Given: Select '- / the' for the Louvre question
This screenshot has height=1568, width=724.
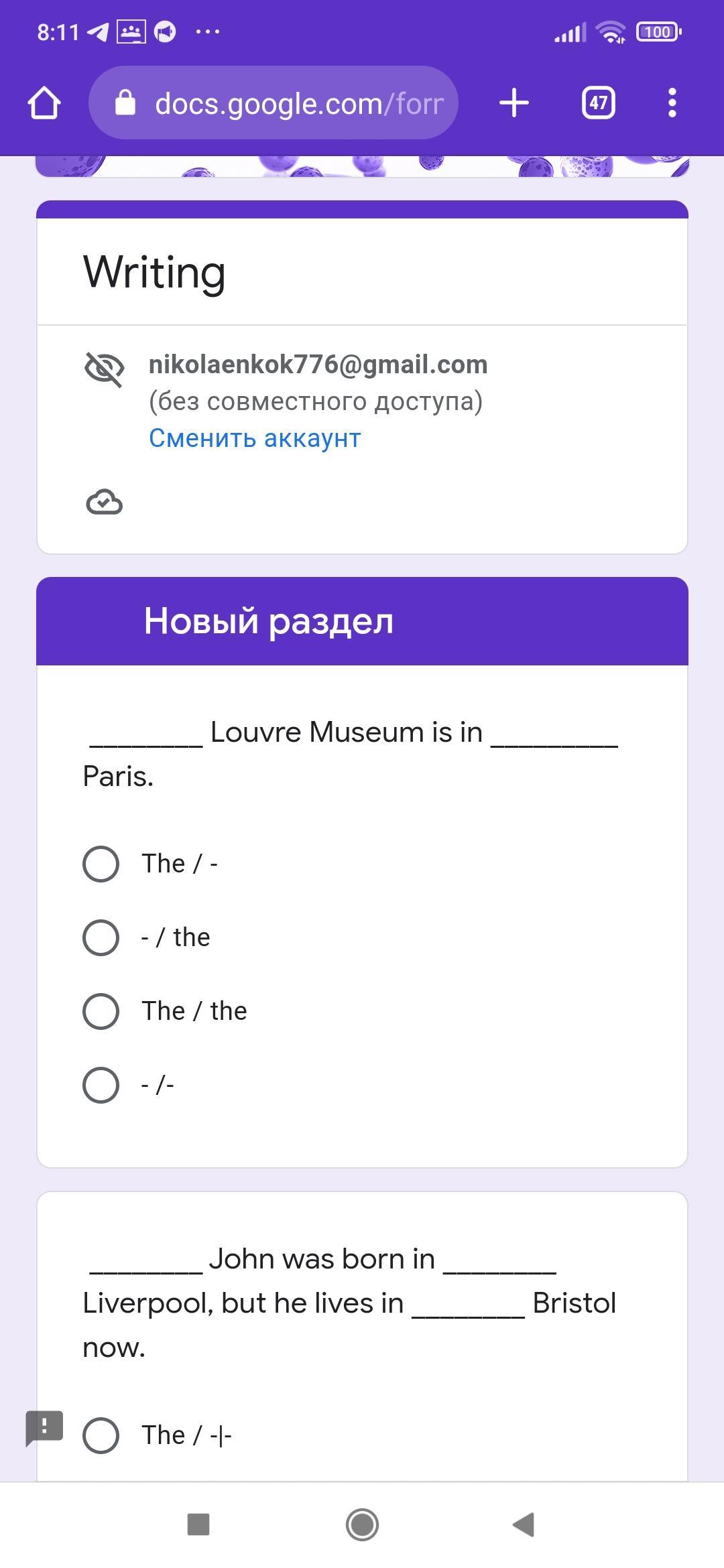Looking at the screenshot, I should (101, 937).
